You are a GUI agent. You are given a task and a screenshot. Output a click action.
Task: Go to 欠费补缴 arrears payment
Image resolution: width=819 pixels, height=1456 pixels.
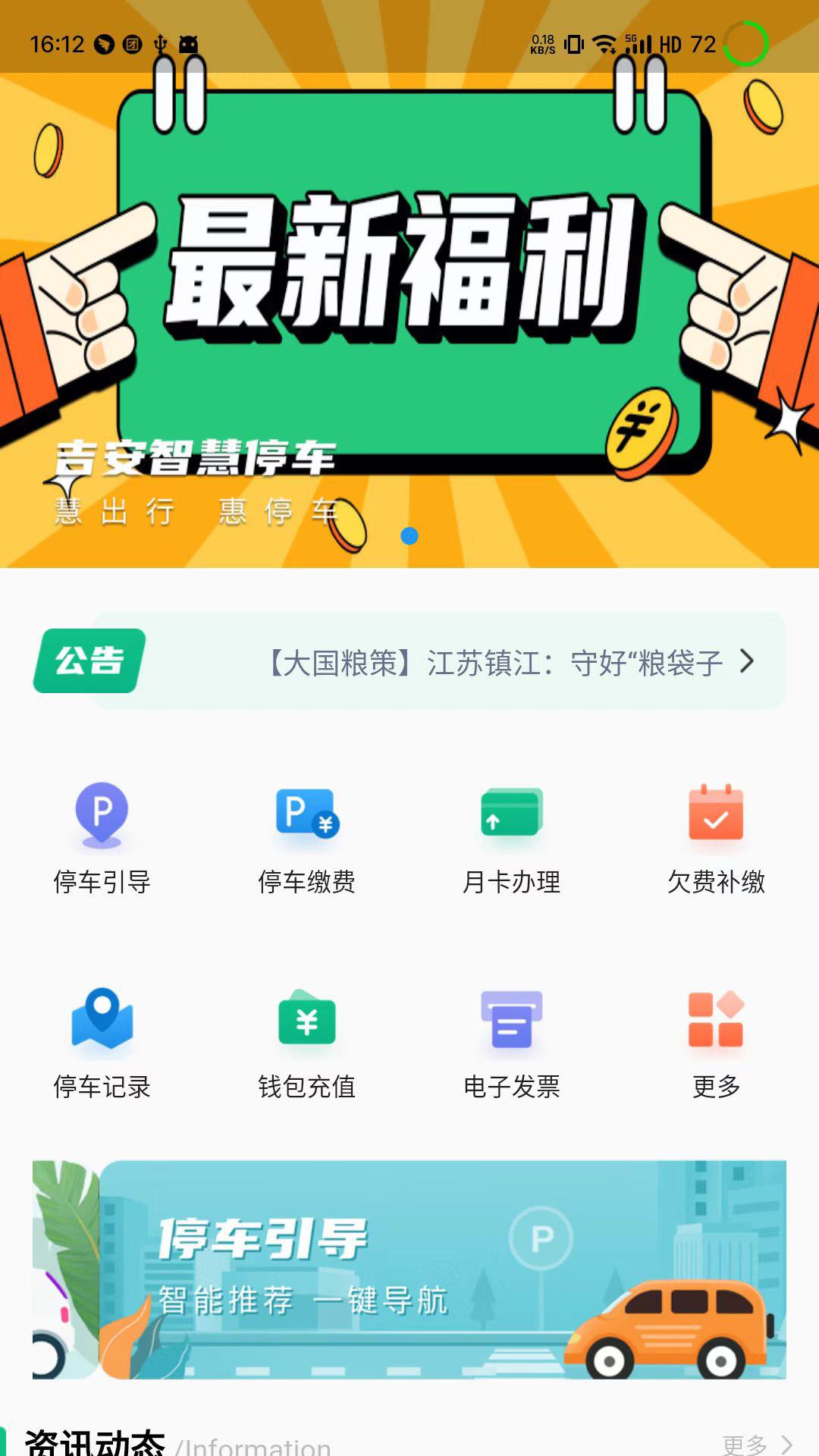(717, 839)
